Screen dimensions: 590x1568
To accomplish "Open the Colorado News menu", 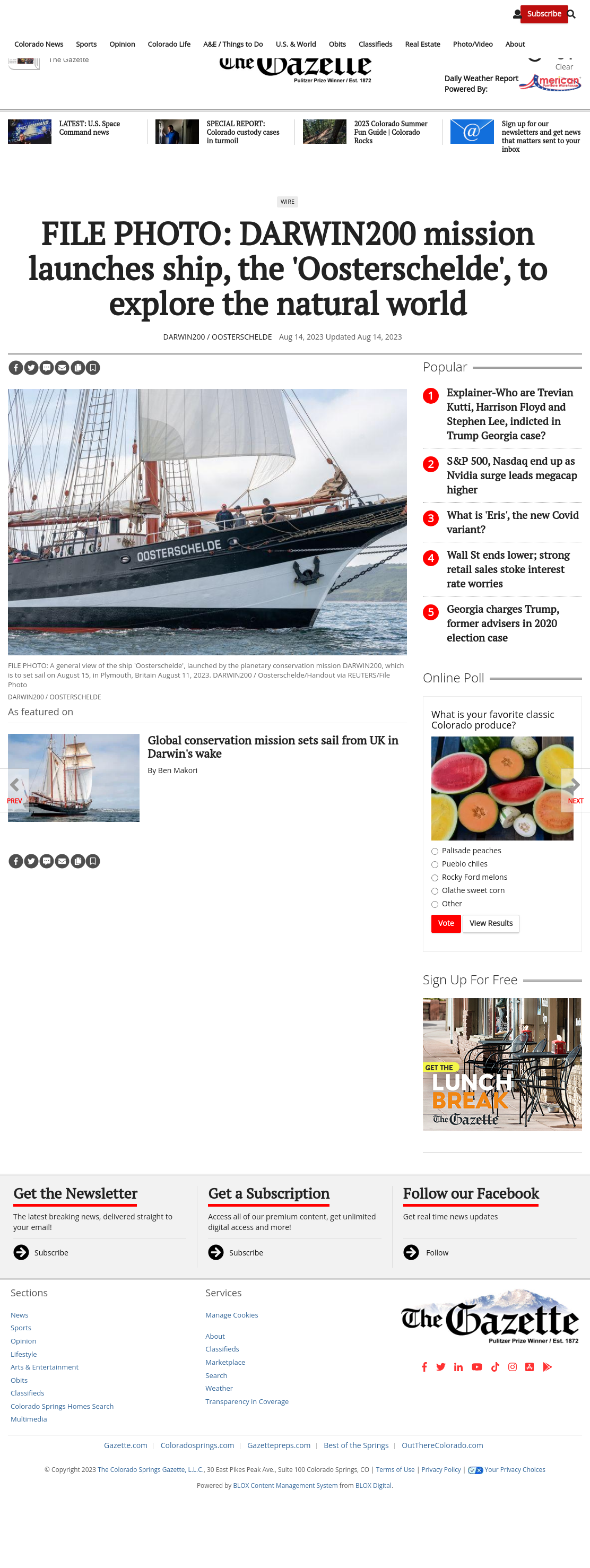I will 39,45.
